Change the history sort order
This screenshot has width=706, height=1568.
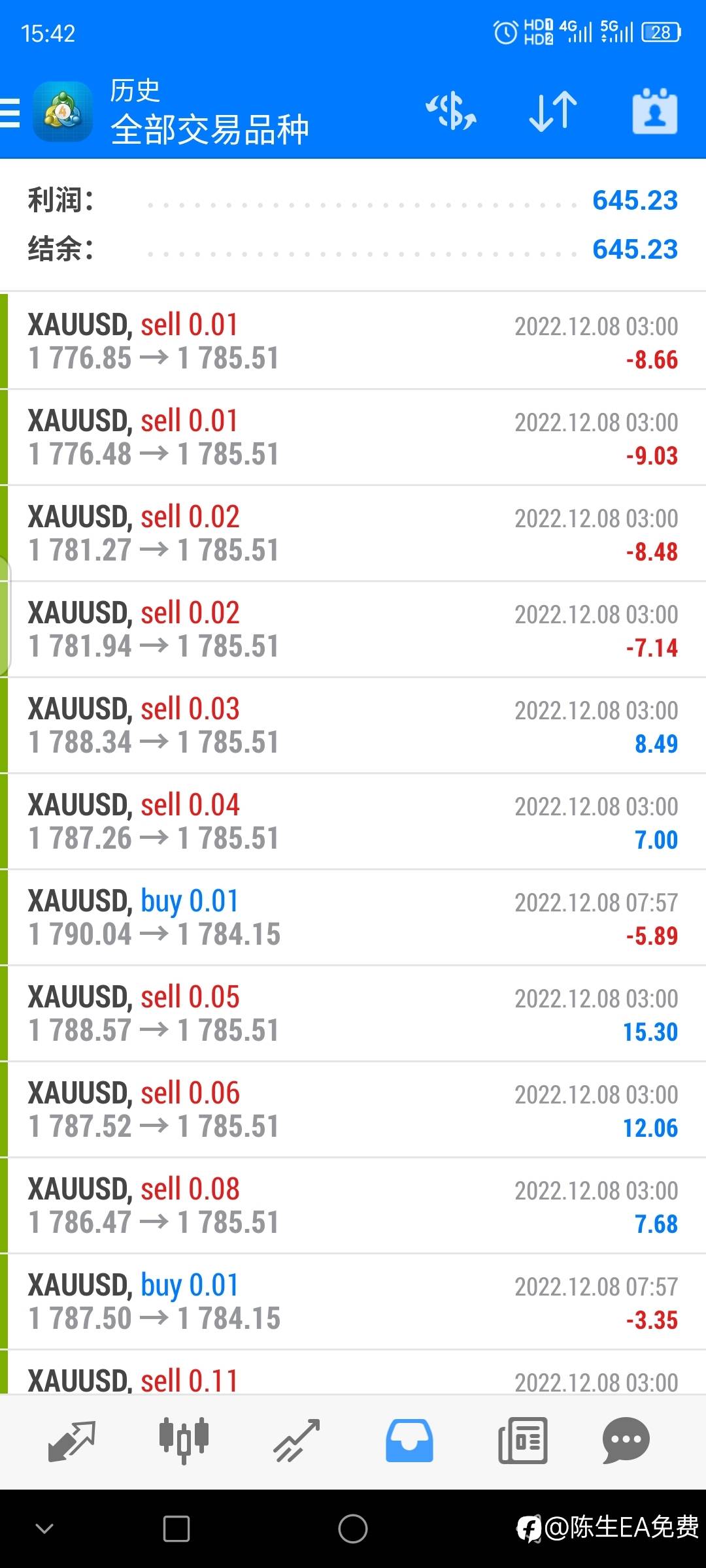tap(553, 111)
